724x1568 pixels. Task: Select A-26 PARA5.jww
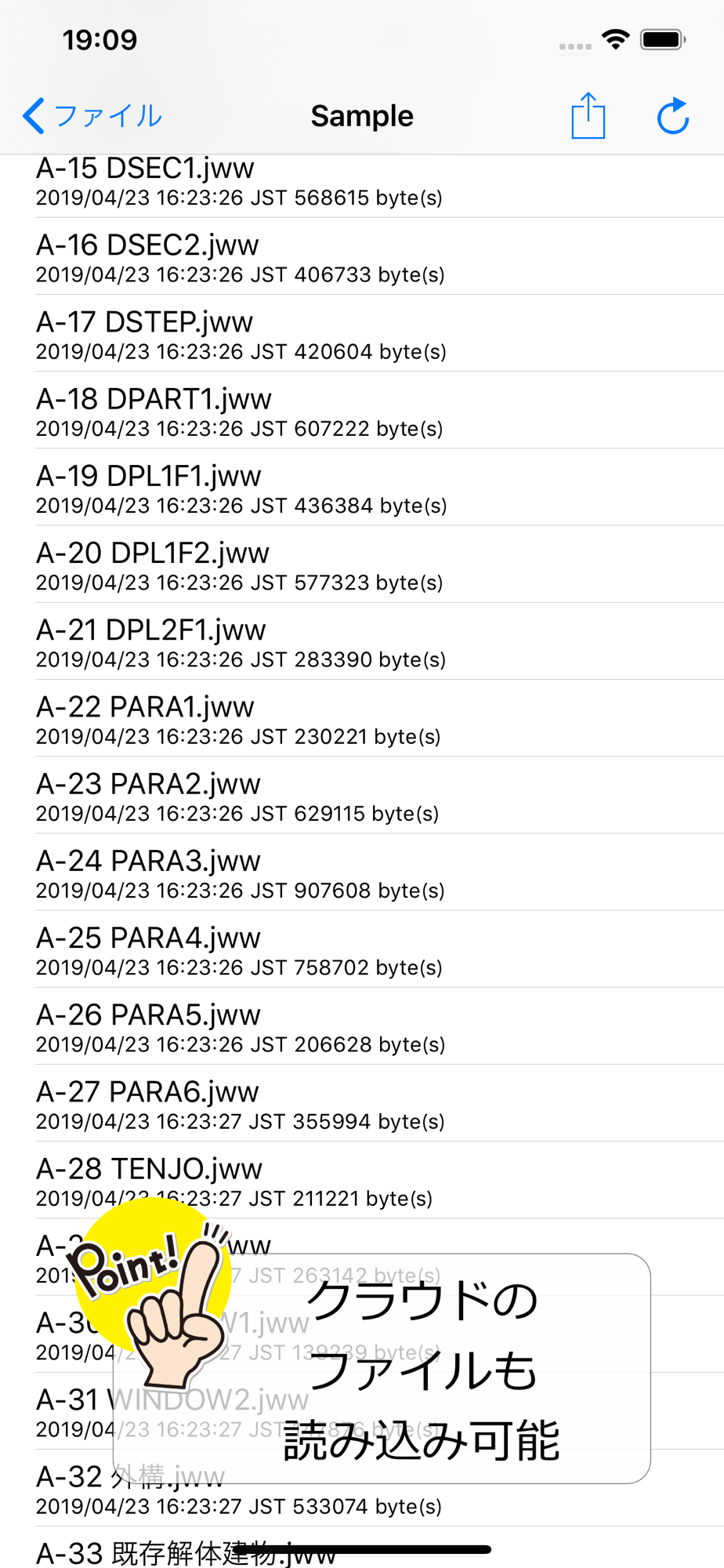point(362,1025)
